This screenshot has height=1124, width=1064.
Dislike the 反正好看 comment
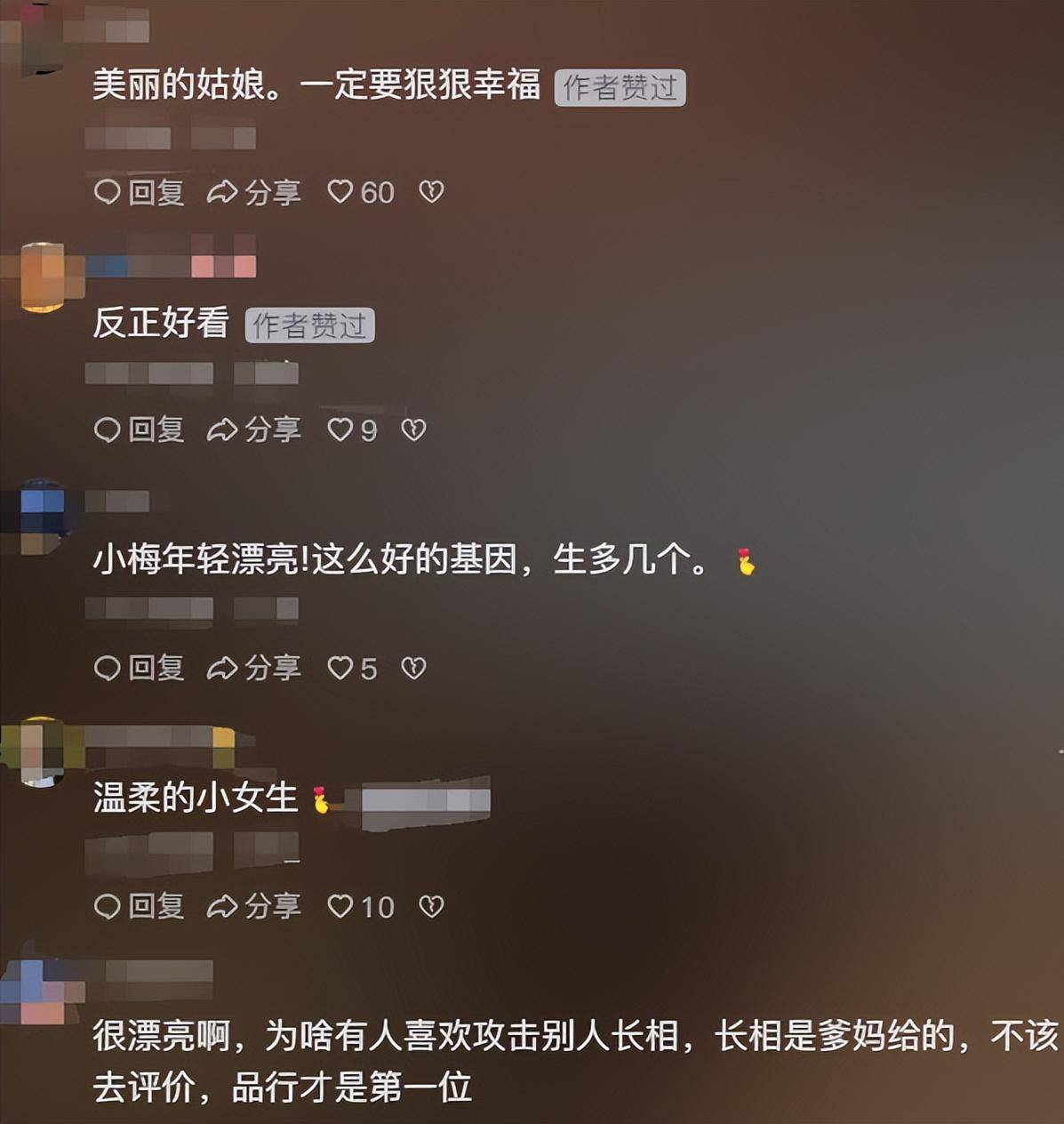(413, 430)
